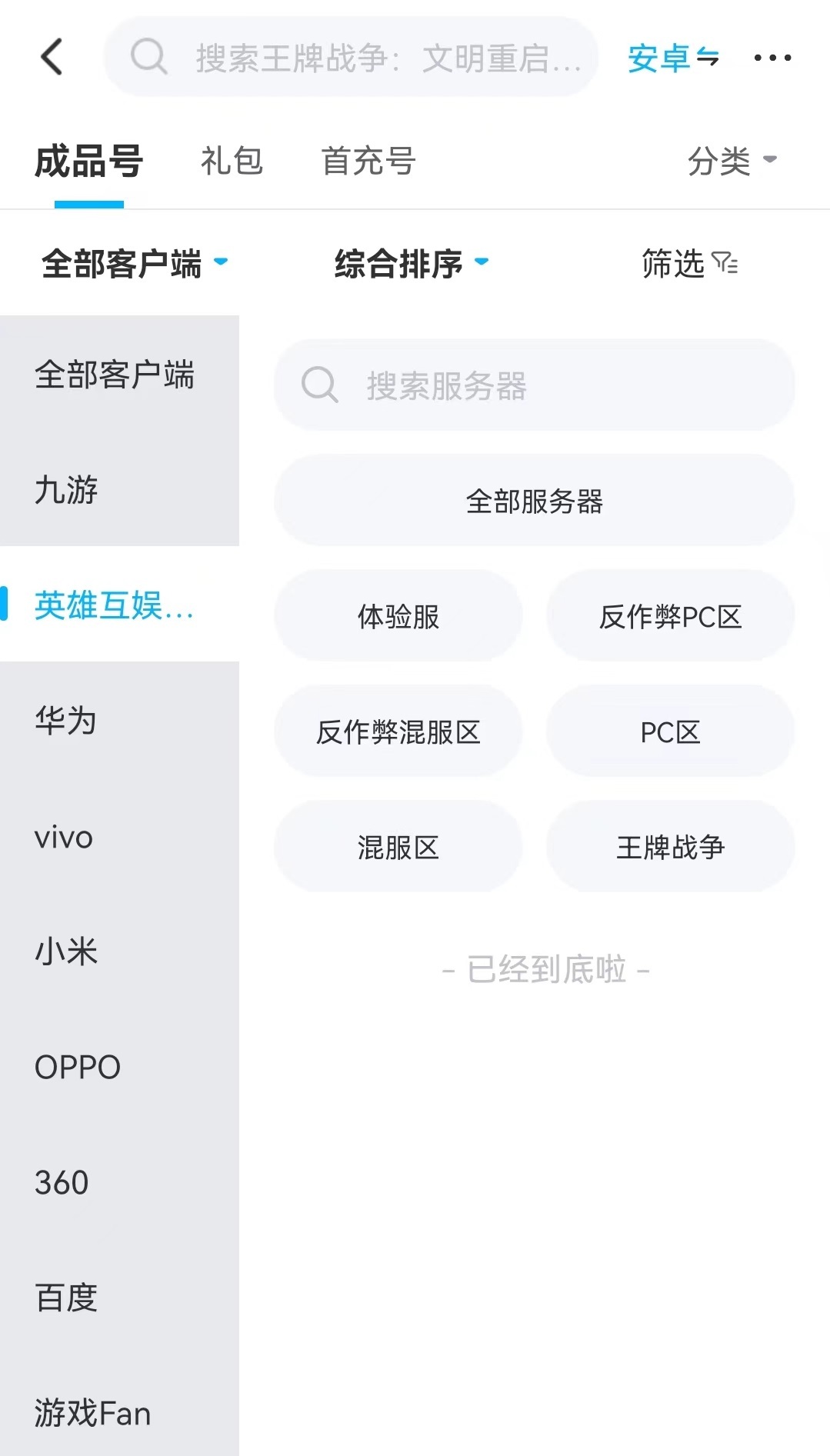Viewport: 830px width, 1456px height.
Task: Select 全部服务器
Action: 535,501
